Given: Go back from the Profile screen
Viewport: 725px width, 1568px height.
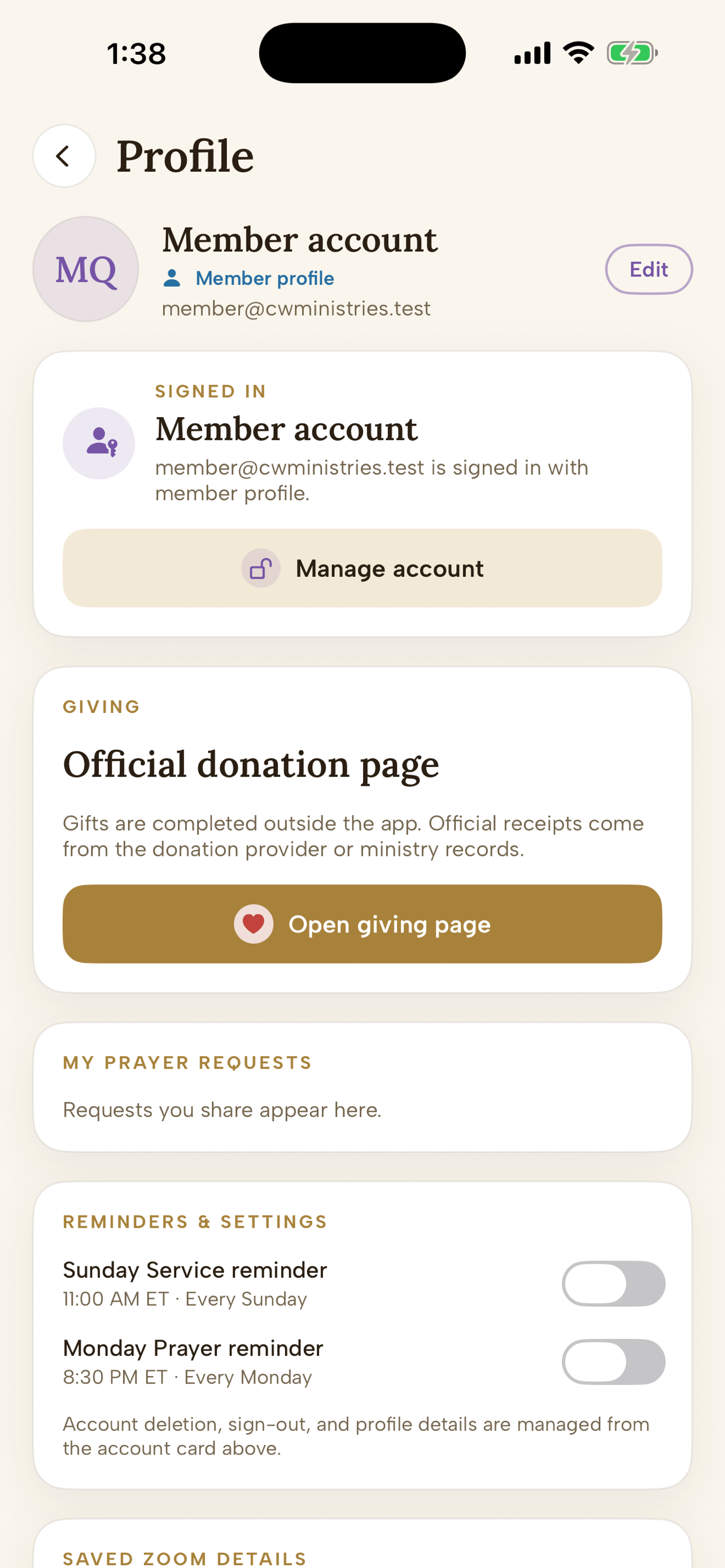Looking at the screenshot, I should 64,156.
